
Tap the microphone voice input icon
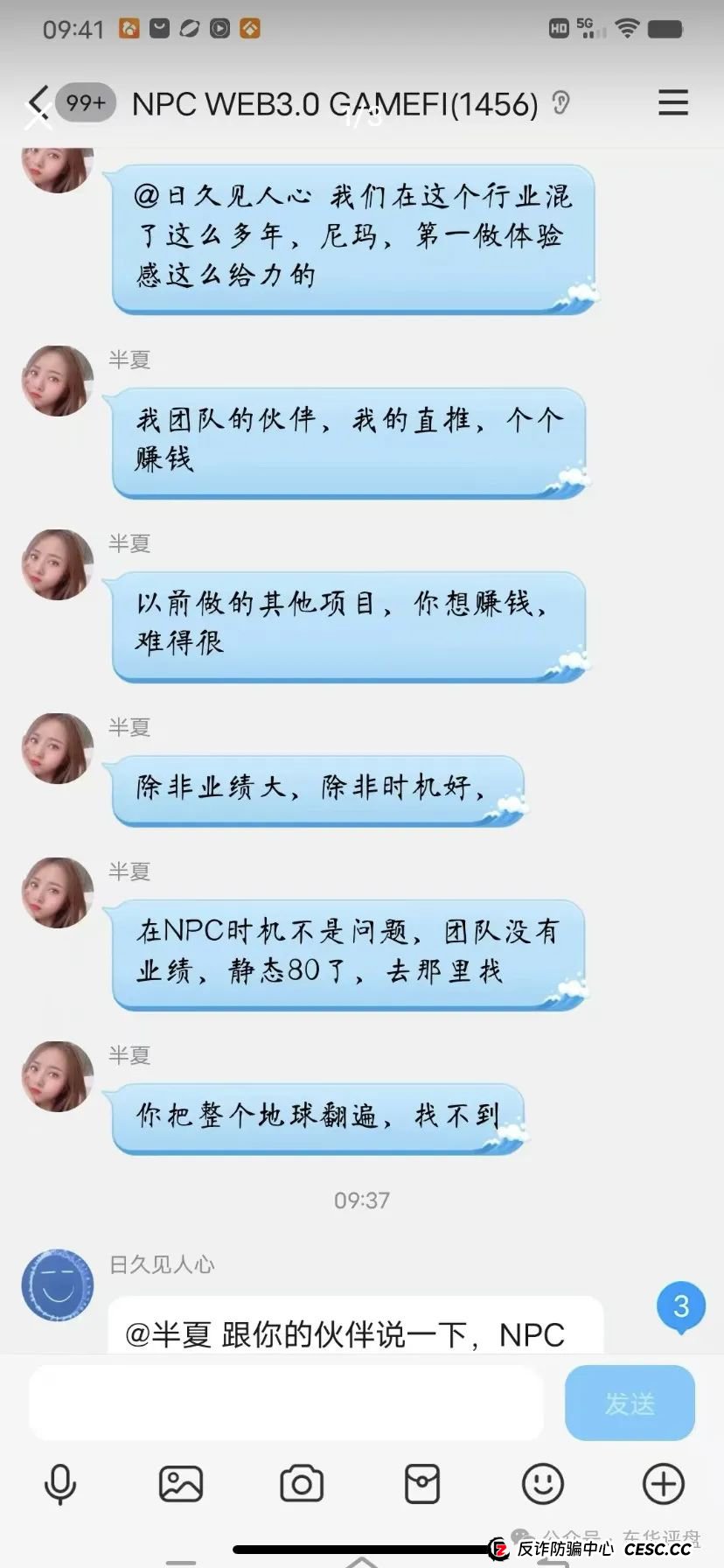click(58, 1483)
